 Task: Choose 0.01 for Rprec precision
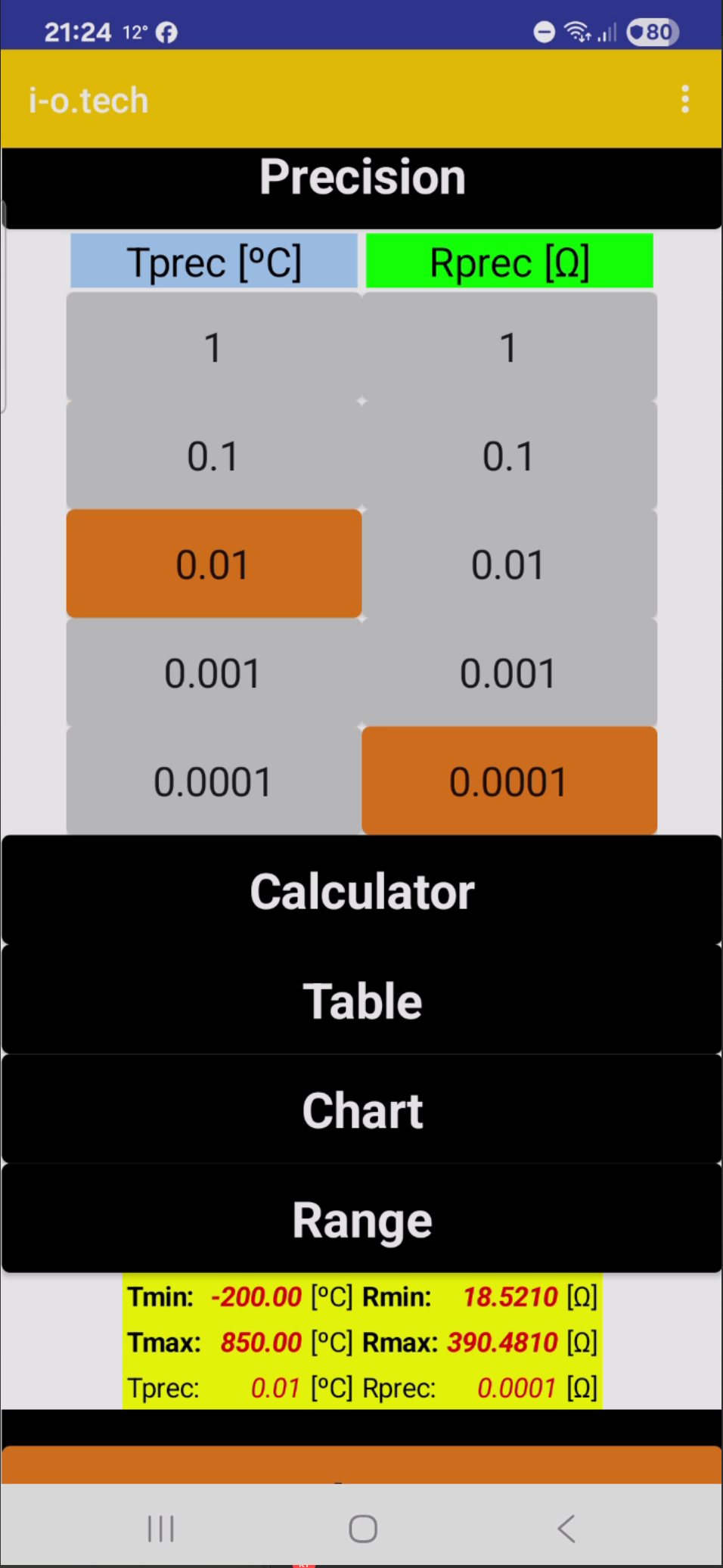509,564
